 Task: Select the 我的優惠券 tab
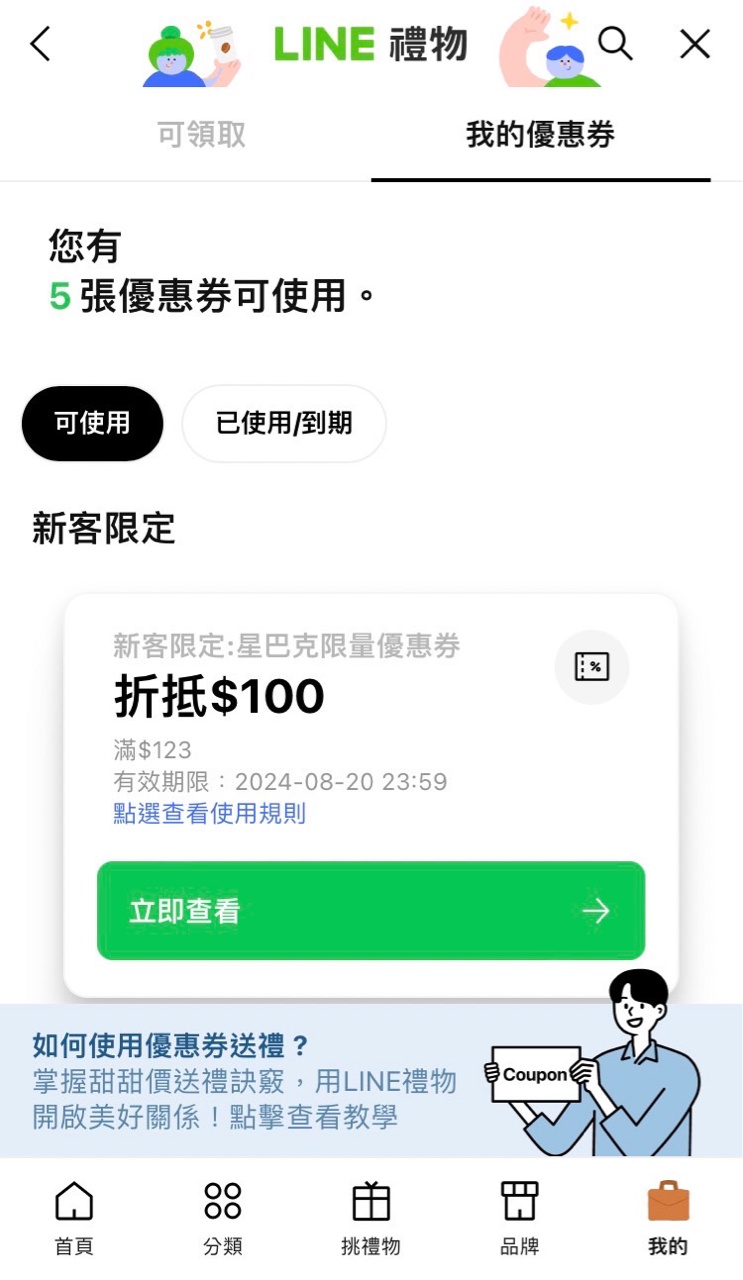coord(540,135)
